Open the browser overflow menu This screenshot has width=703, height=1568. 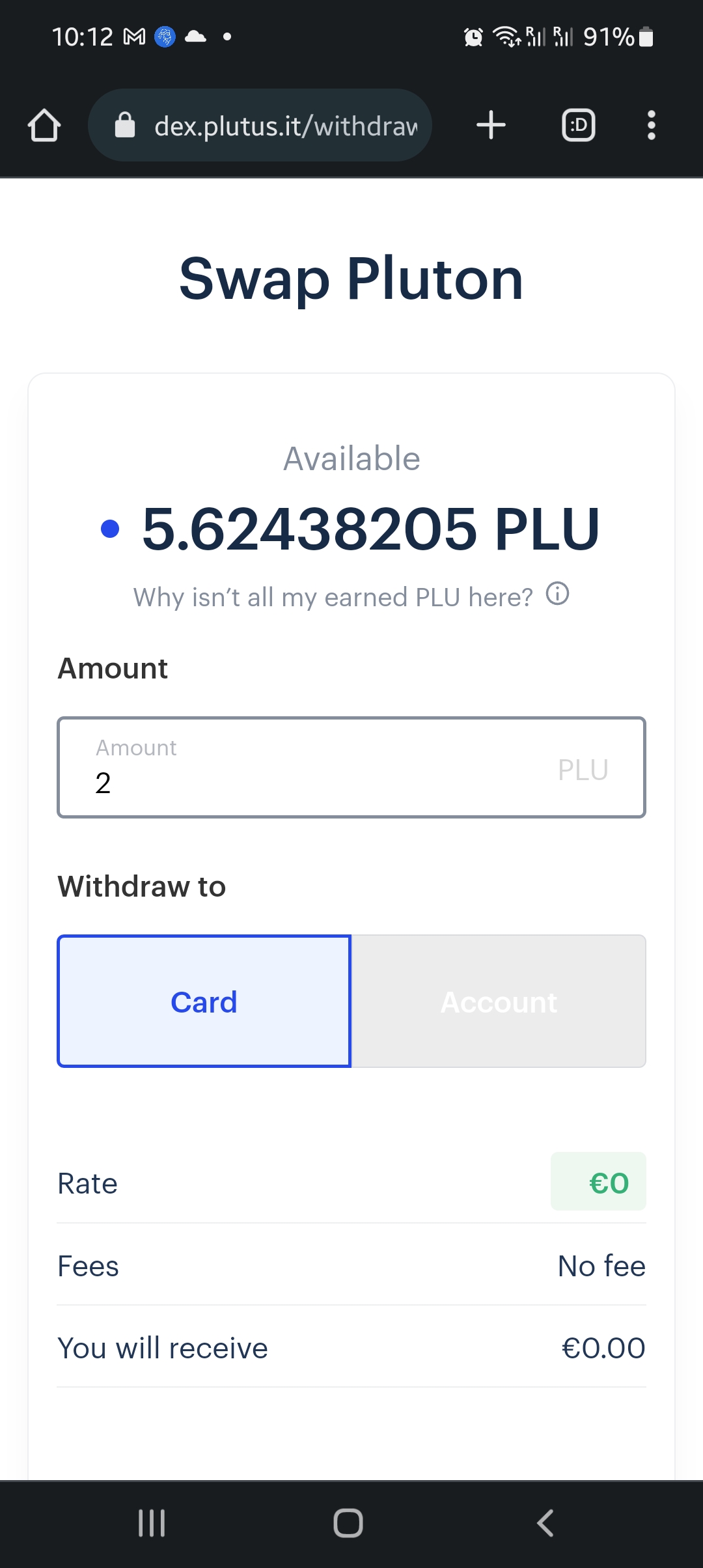(651, 125)
